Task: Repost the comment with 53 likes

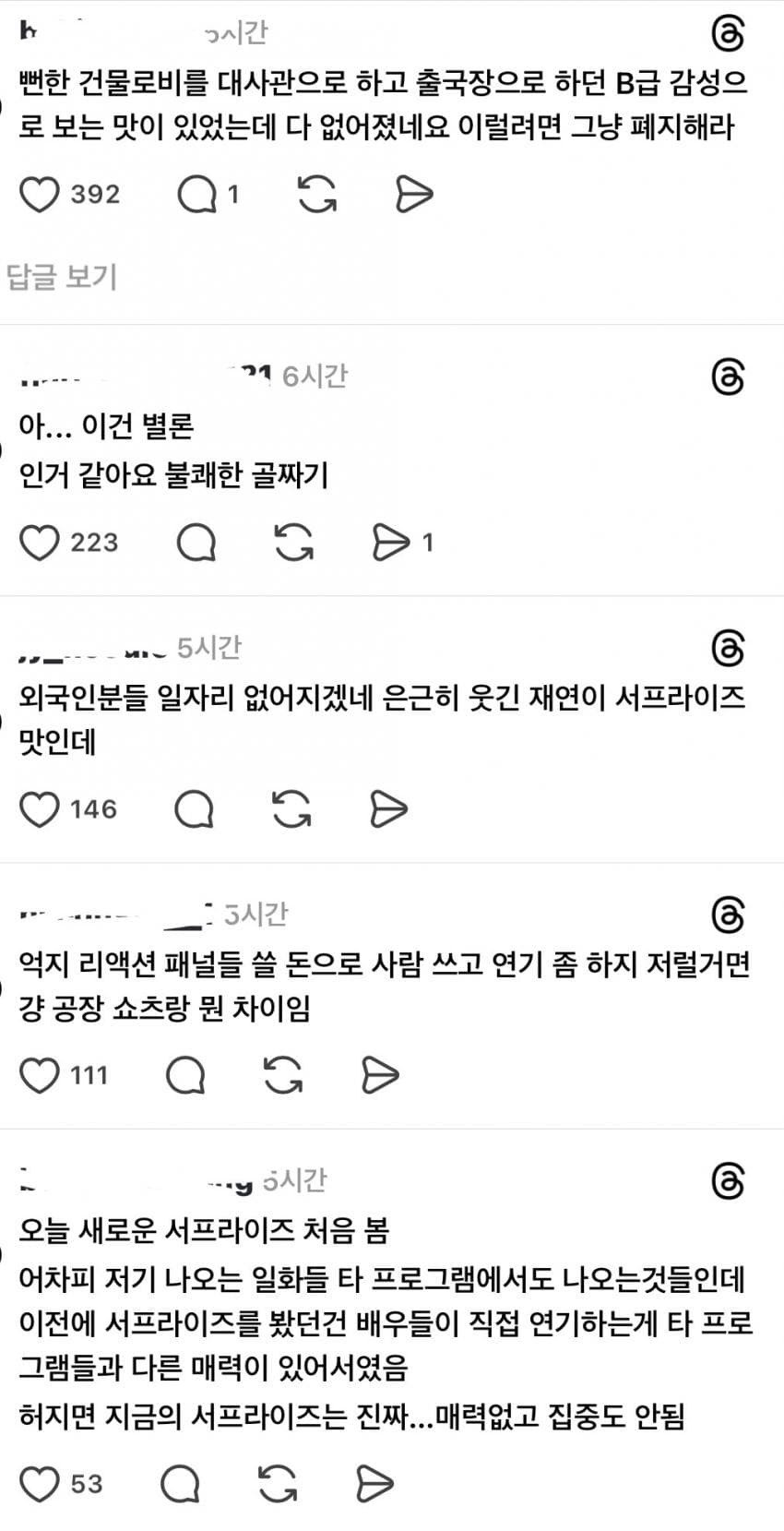Action: 278,1484
